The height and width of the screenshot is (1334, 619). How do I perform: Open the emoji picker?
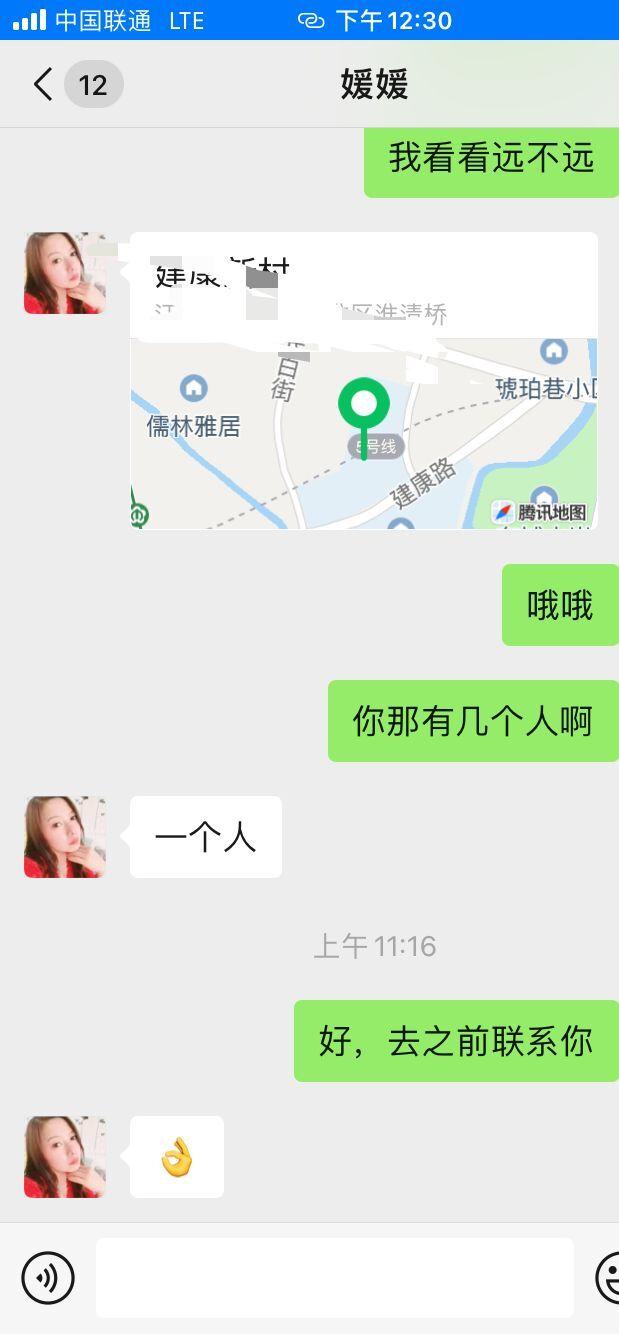pos(608,1277)
